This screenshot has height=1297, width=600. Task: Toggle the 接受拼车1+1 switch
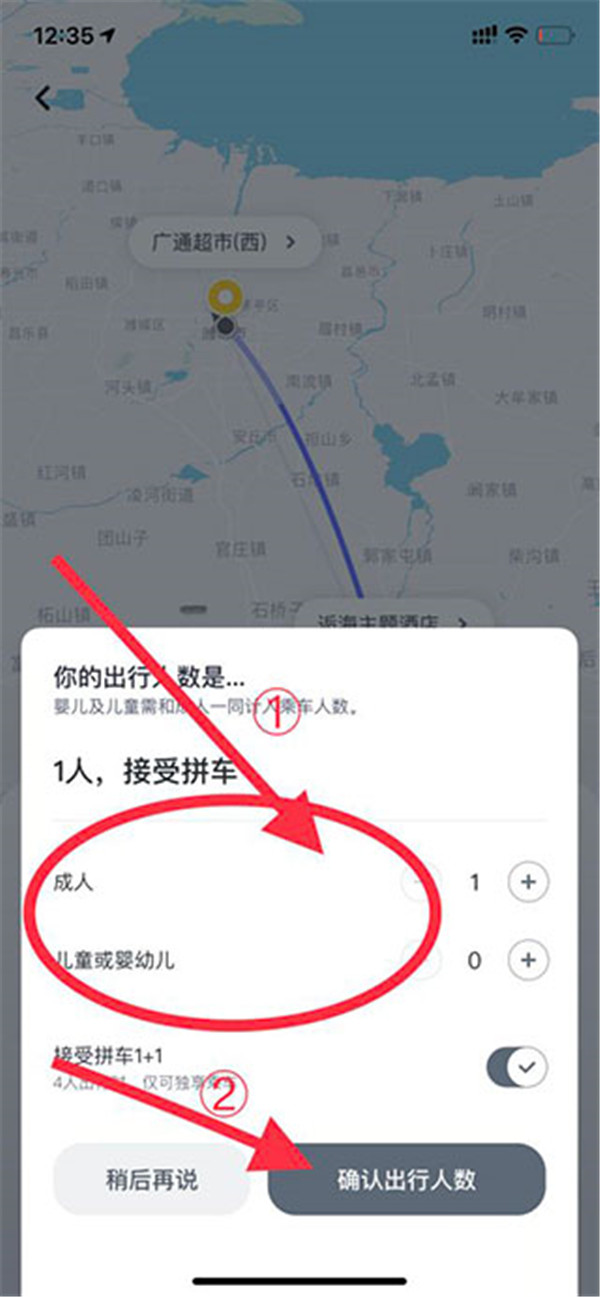(x=517, y=1068)
